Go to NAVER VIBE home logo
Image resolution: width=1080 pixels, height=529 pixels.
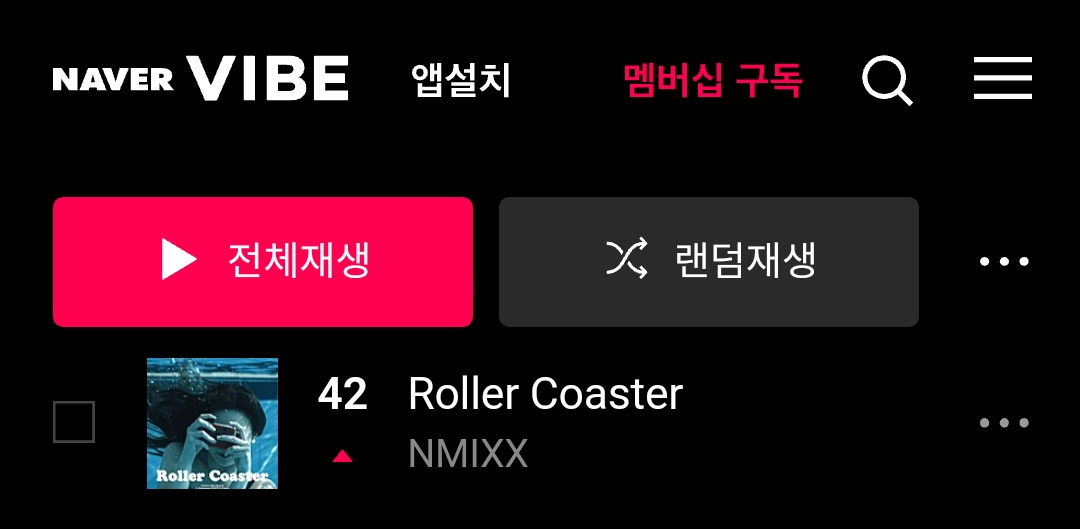[200, 79]
